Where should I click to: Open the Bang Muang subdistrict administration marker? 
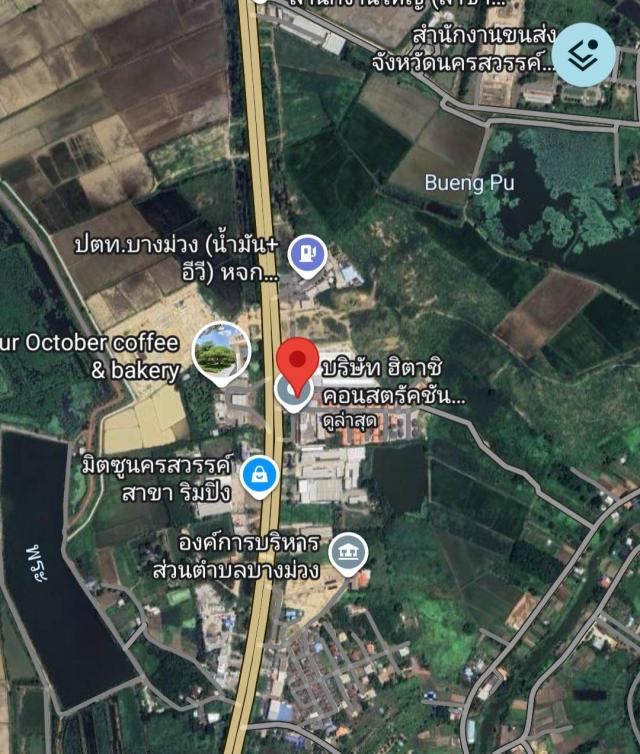pyautogui.click(x=347, y=554)
